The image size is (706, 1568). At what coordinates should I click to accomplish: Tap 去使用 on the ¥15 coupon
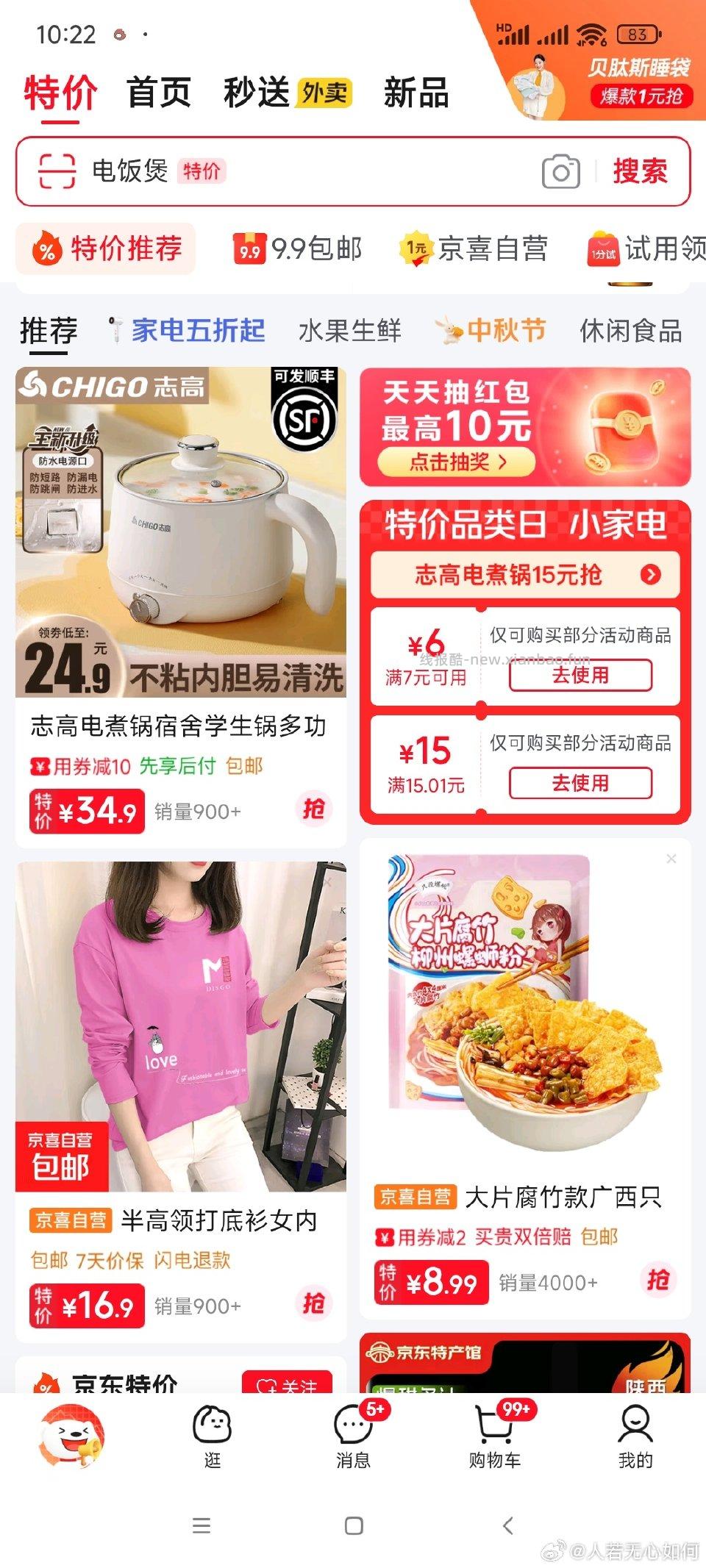click(580, 783)
